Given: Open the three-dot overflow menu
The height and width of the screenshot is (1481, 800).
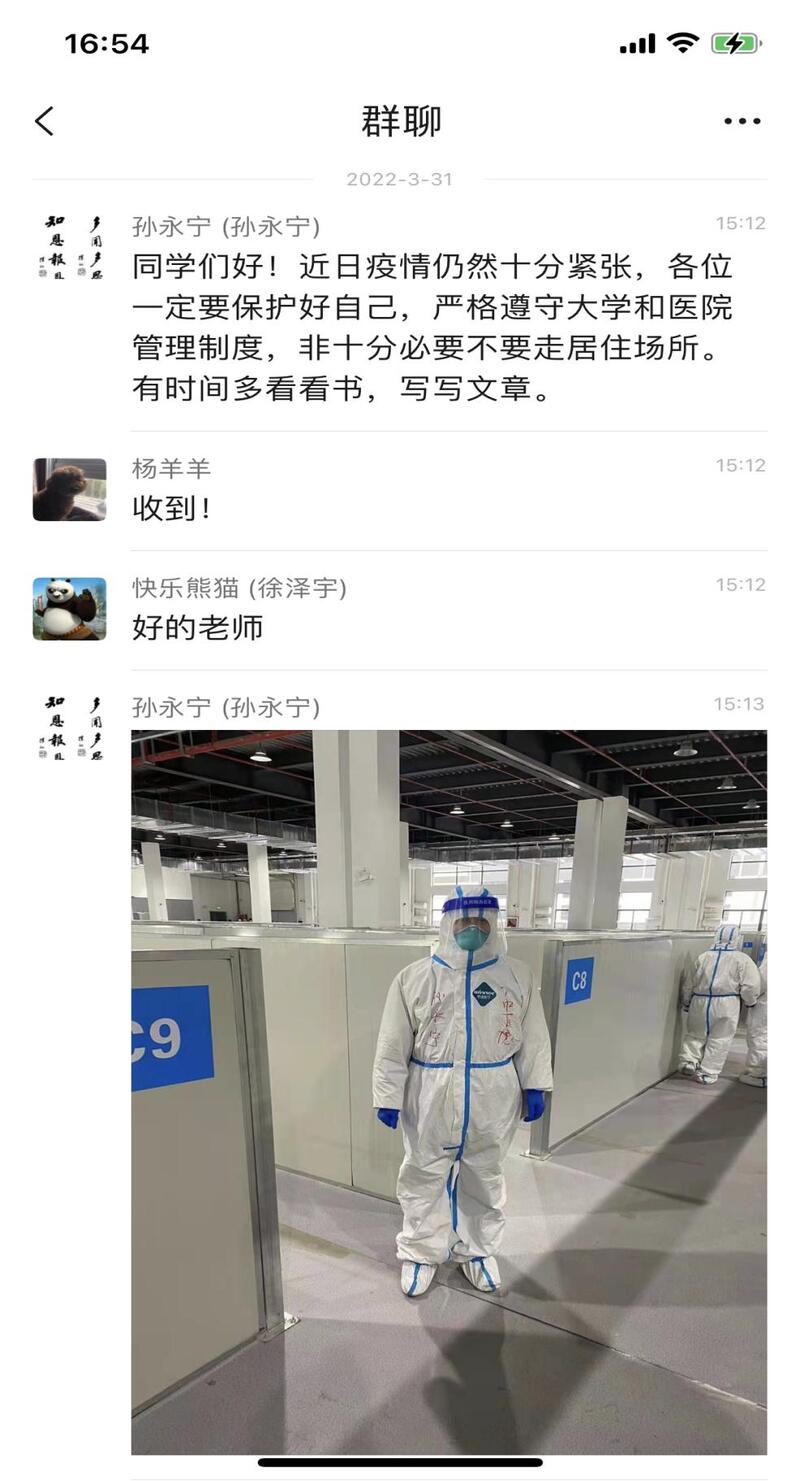Looking at the screenshot, I should tap(742, 121).
